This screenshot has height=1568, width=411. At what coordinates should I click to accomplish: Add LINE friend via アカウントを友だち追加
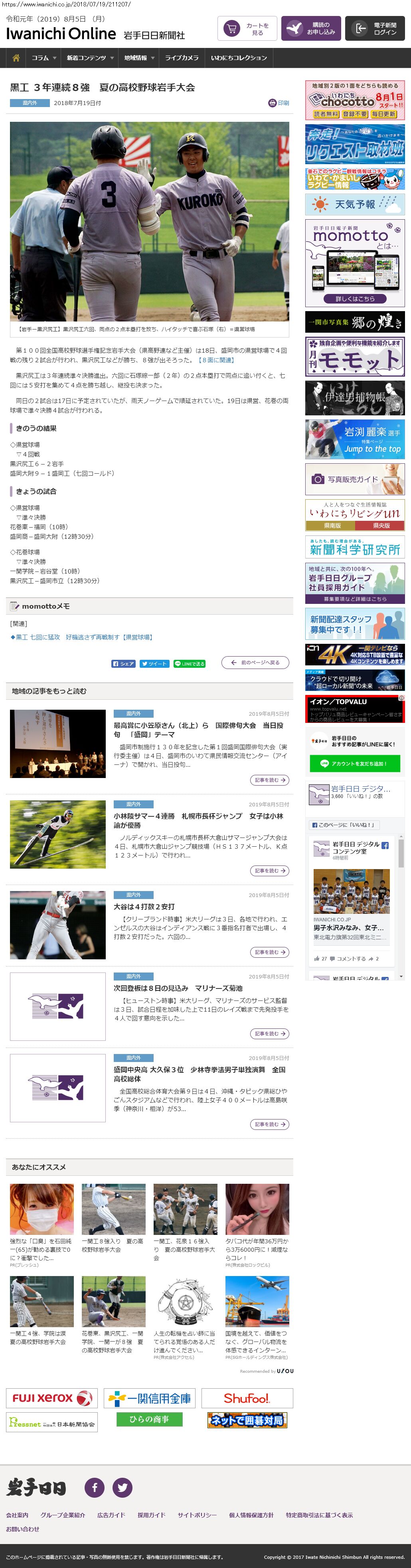pos(354,763)
